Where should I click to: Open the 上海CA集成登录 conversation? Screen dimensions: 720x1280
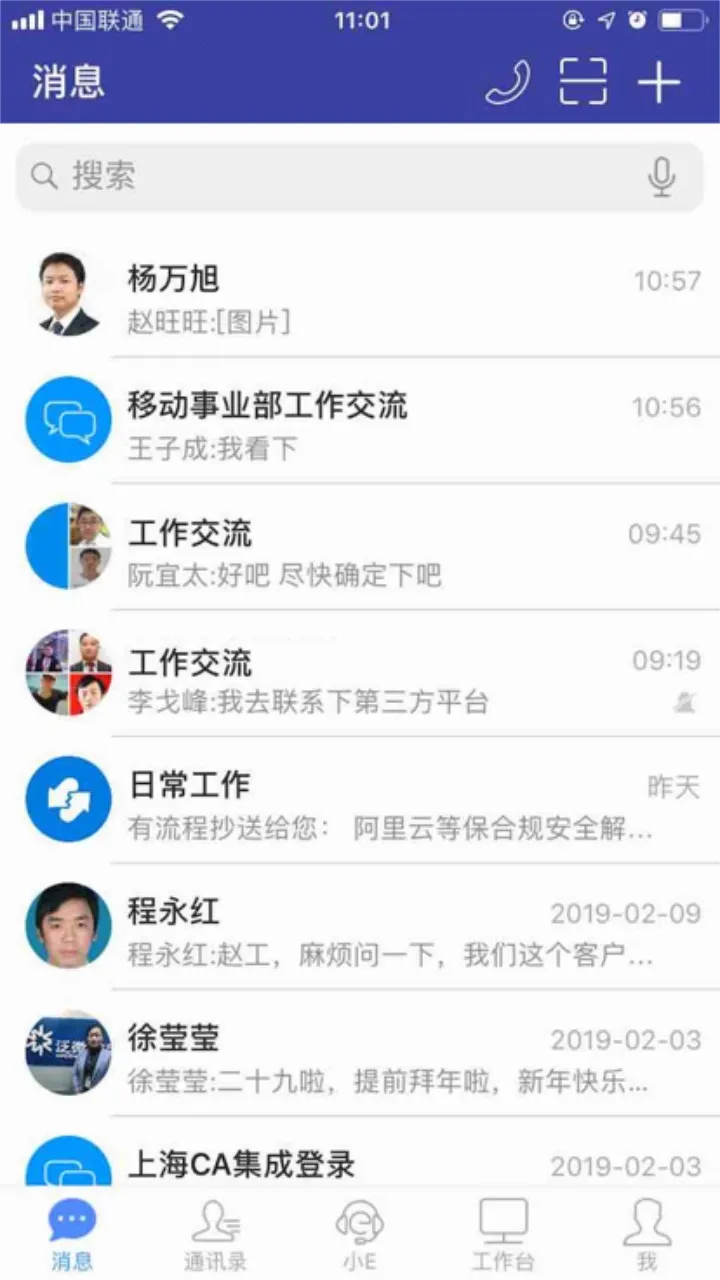[x=400, y=1164]
